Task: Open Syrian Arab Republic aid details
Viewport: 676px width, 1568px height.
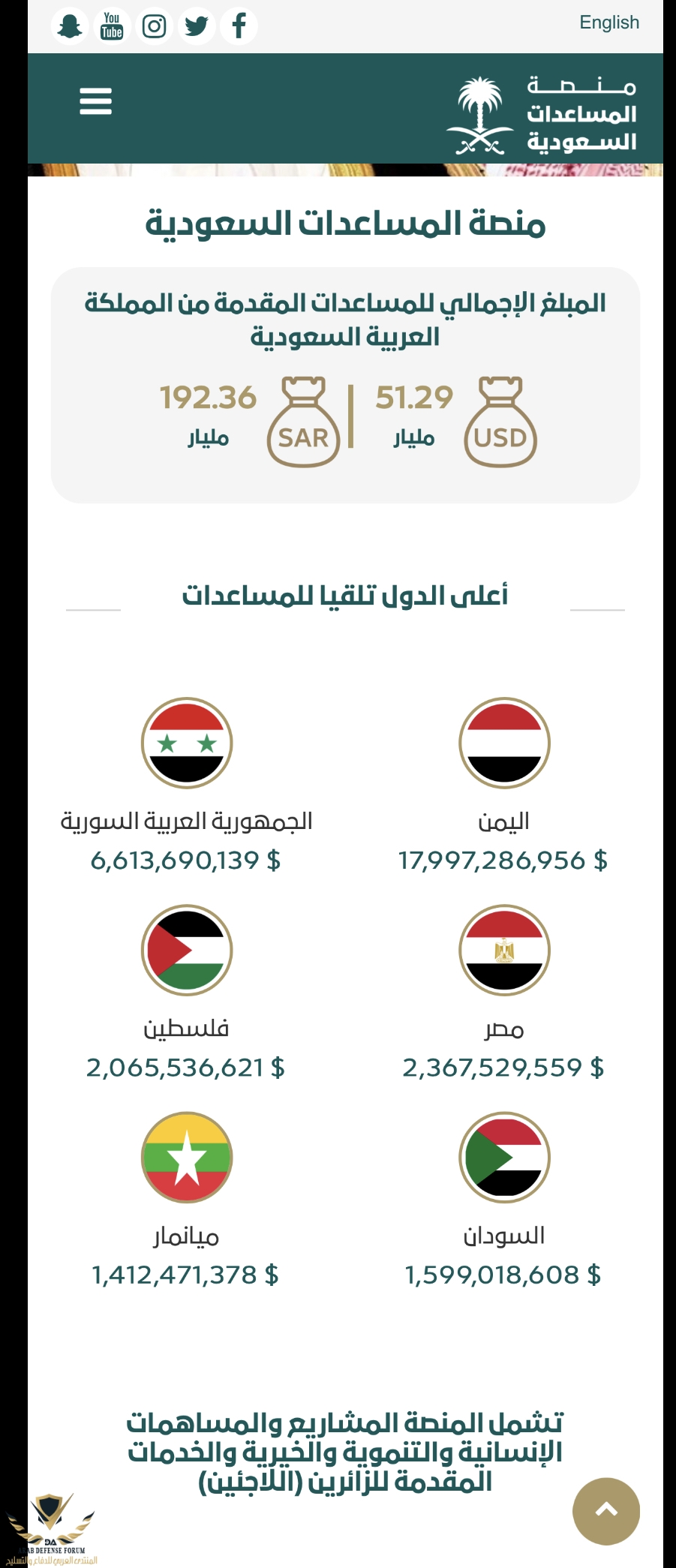Action: 187,743
